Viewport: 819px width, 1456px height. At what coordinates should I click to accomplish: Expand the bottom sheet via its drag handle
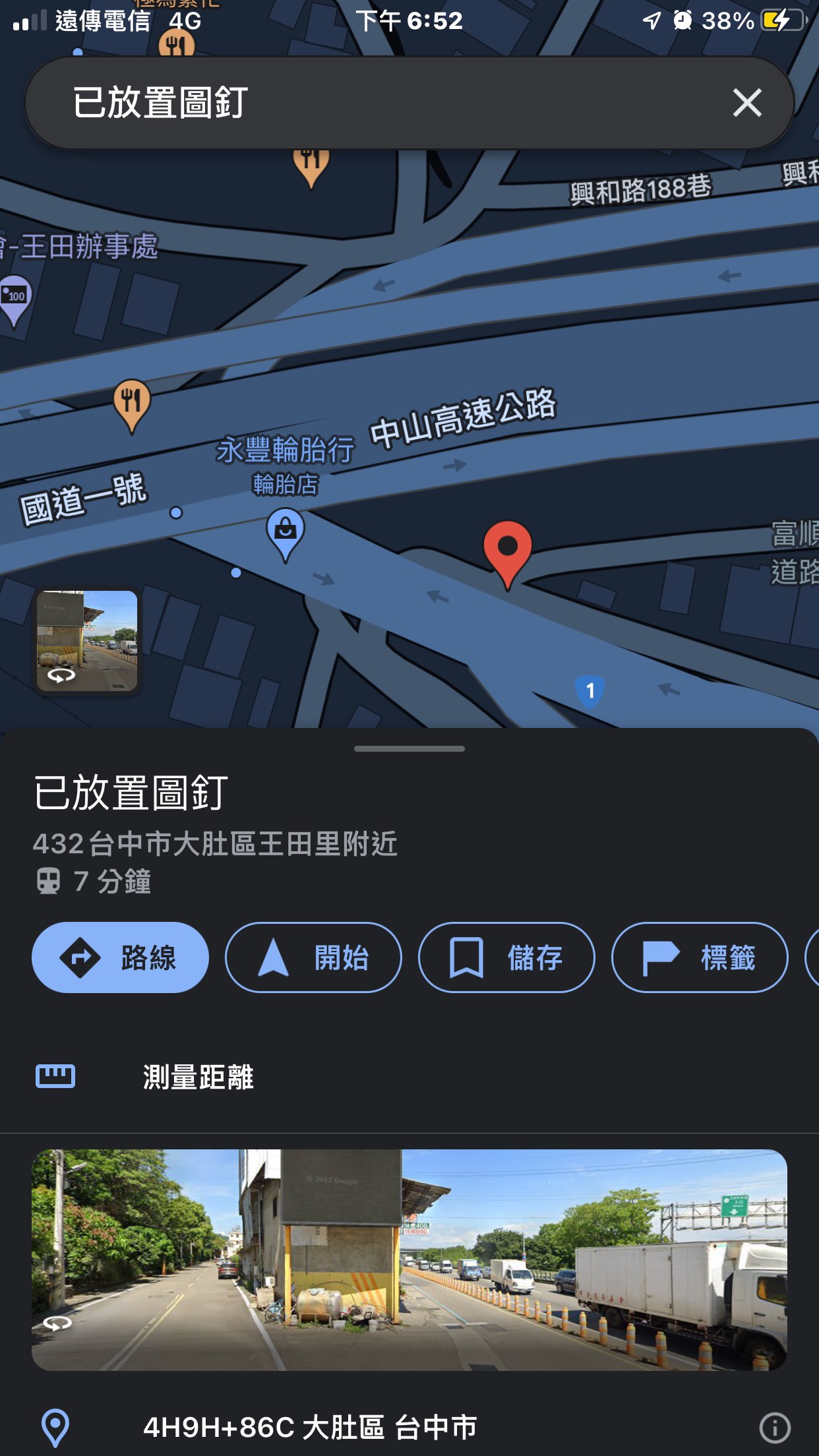click(409, 748)
